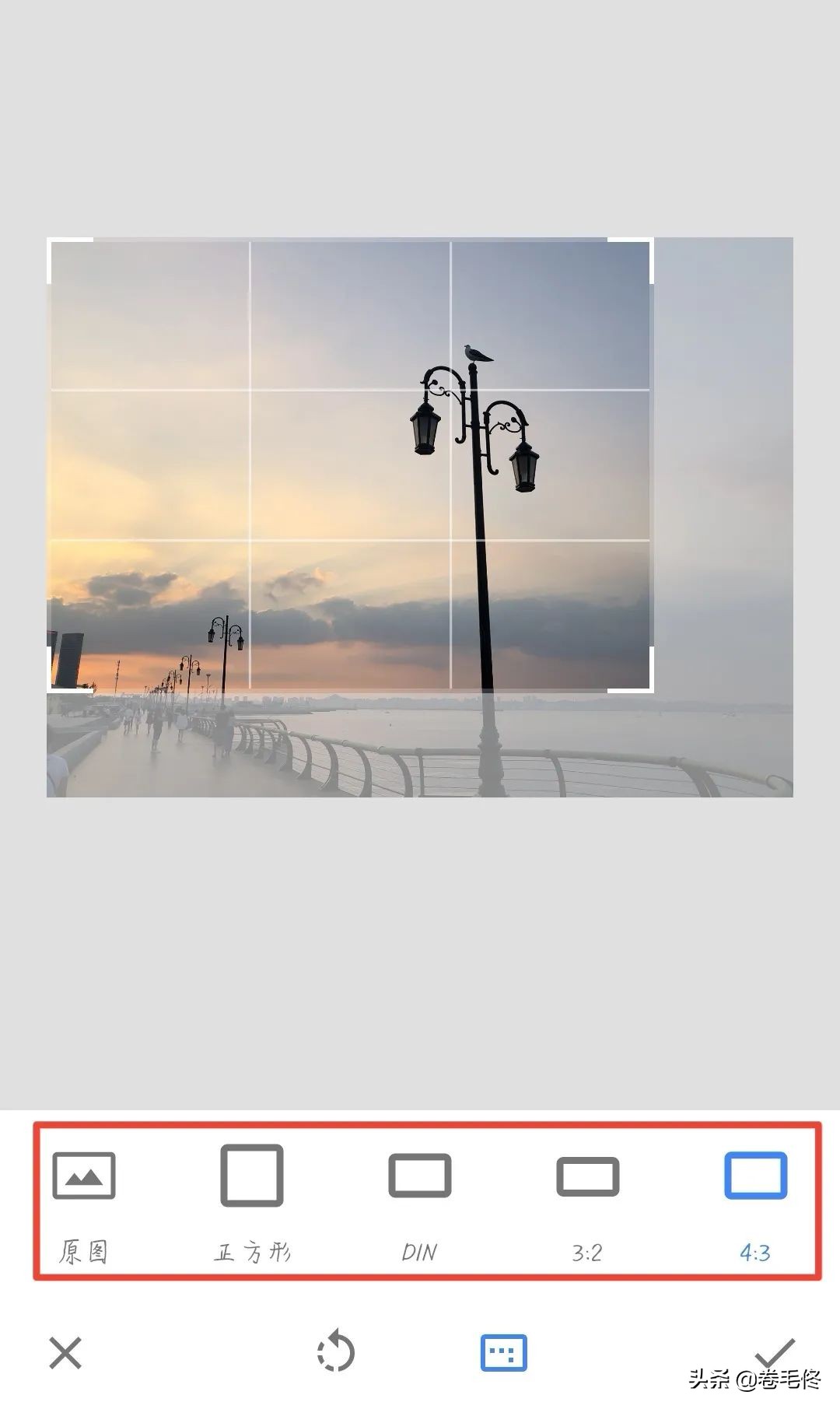Cancel cropping with the X icon
840x1409 pixels.
tap(65, 1353)
